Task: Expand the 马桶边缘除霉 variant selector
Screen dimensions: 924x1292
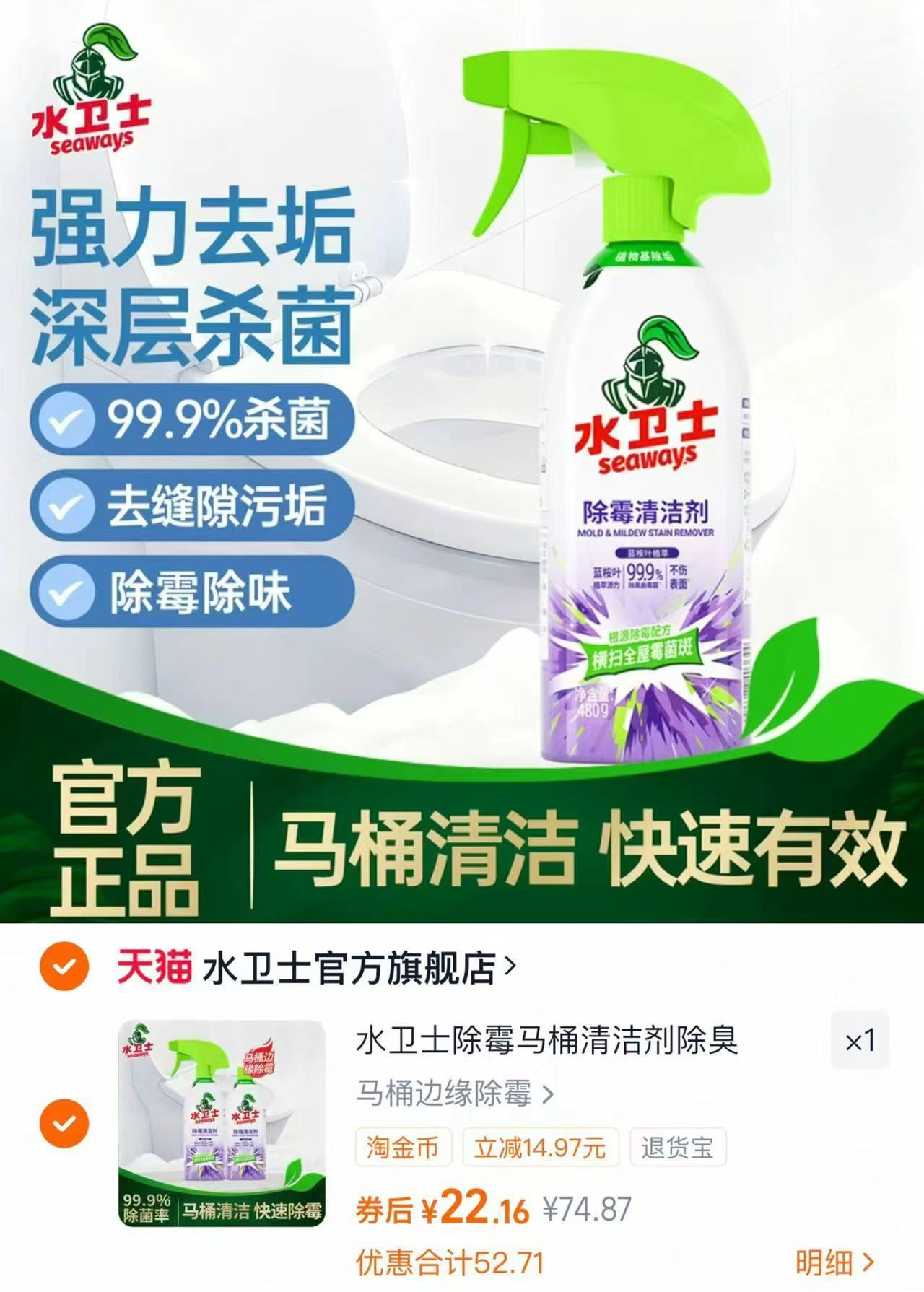Action: click(x=456, y=1091)
